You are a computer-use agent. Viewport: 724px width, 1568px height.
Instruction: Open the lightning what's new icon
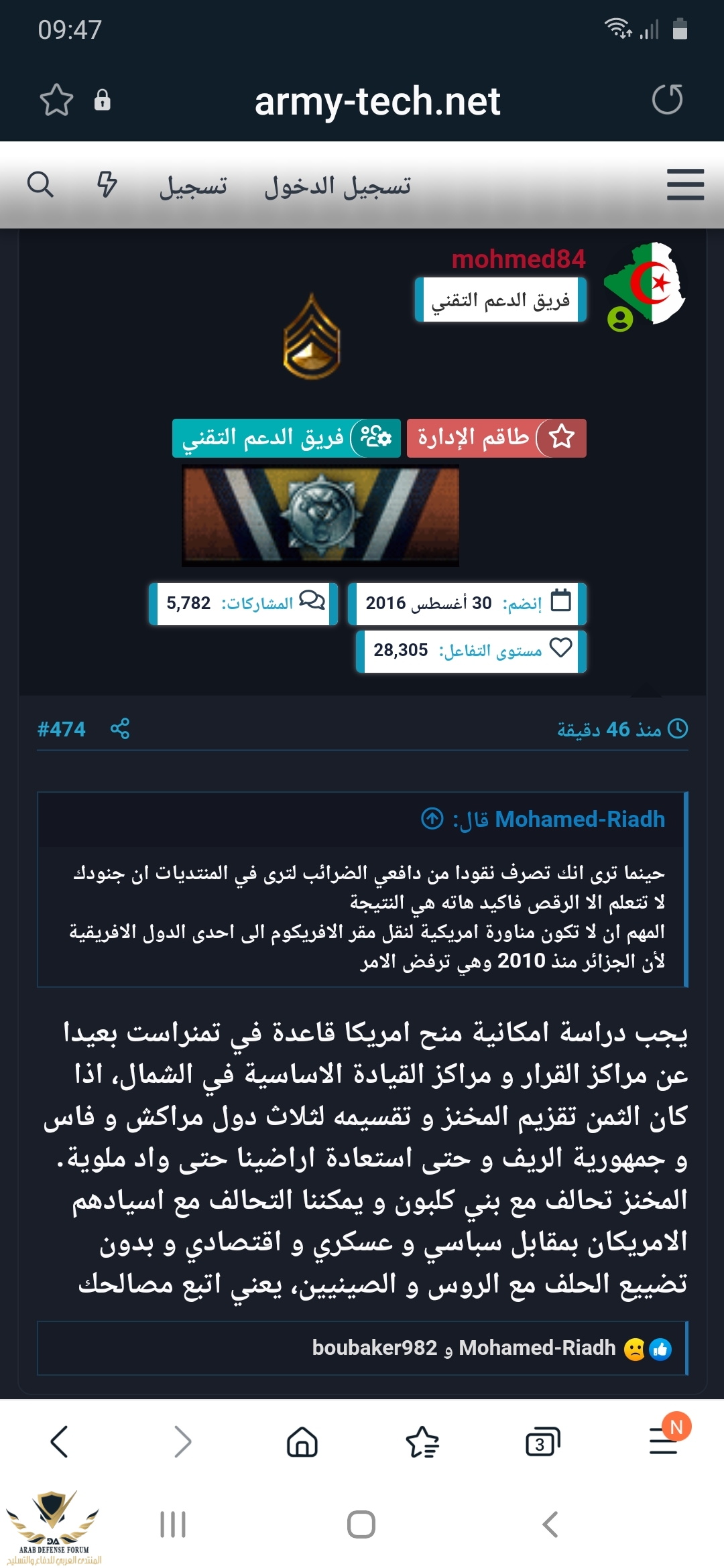click(x=107, y=184)
